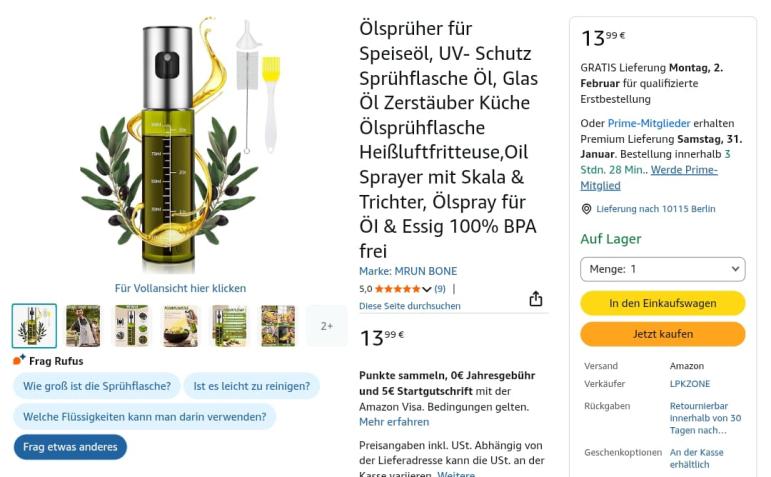Buy now with Jetzt kaufen
Viewport: 771px width, 477px height.
coord(662,334)
